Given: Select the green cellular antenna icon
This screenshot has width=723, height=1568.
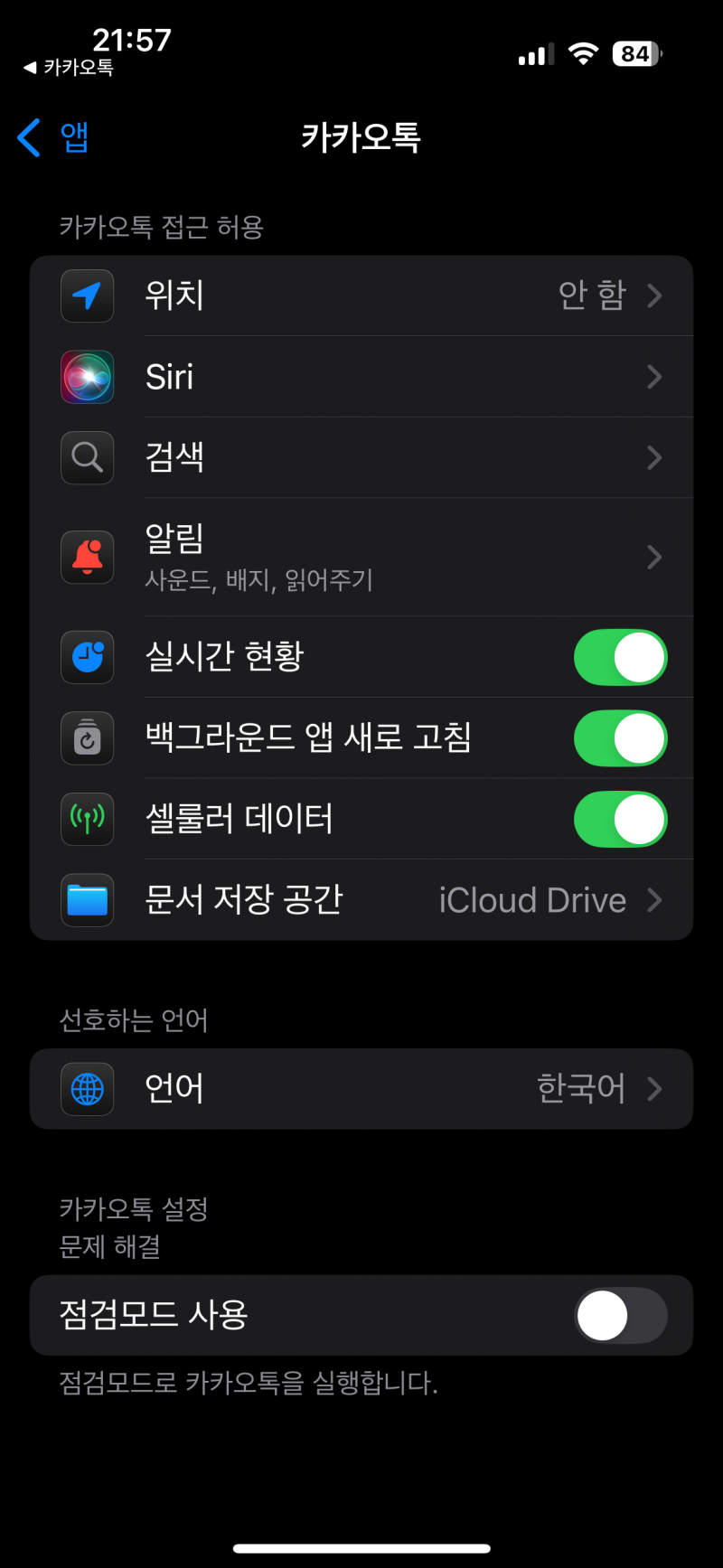Looking at the screenshot, I should coord(87,820).
